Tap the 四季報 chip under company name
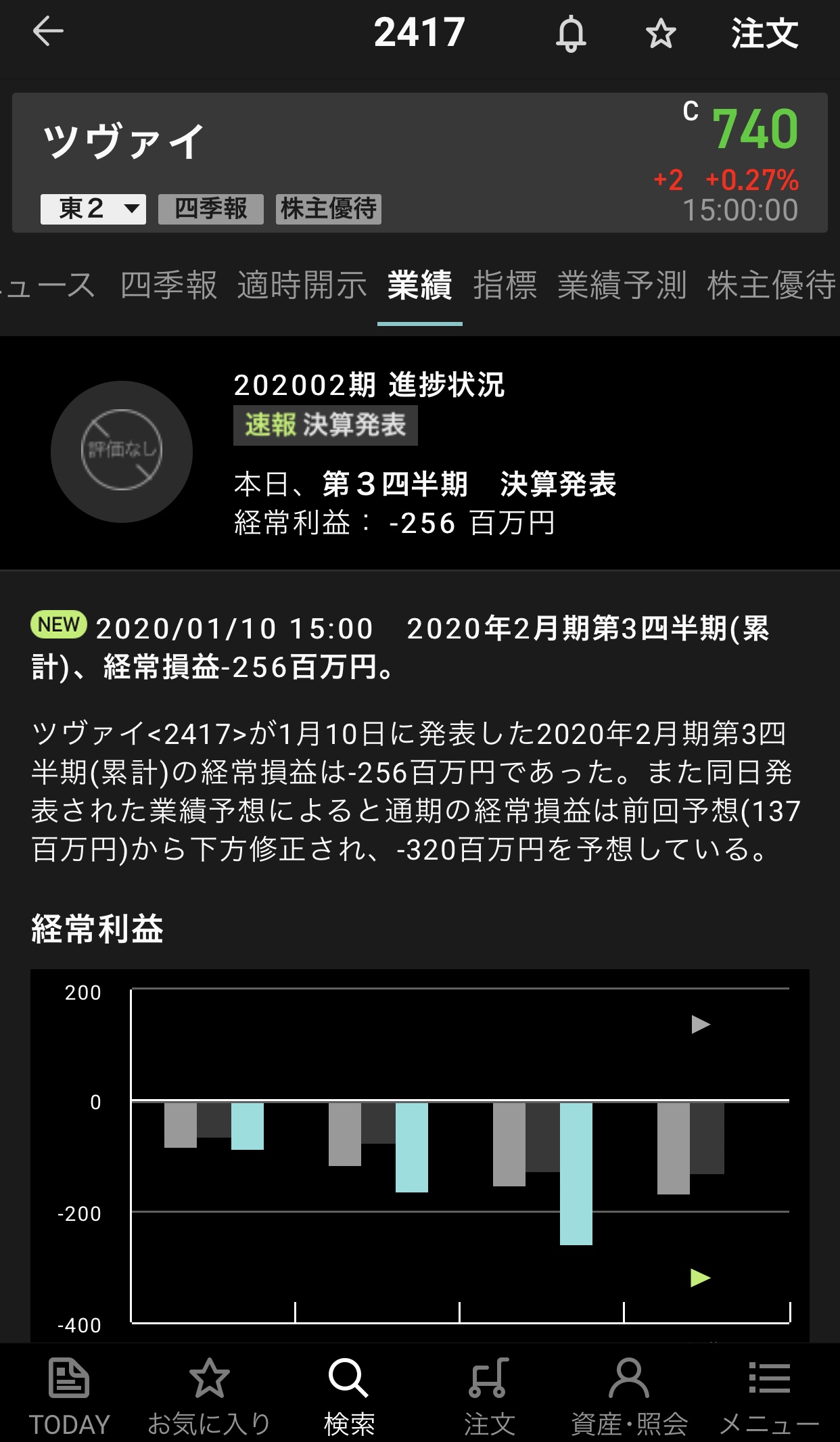Screen dimensions: 840x1442 coord(210,209)
